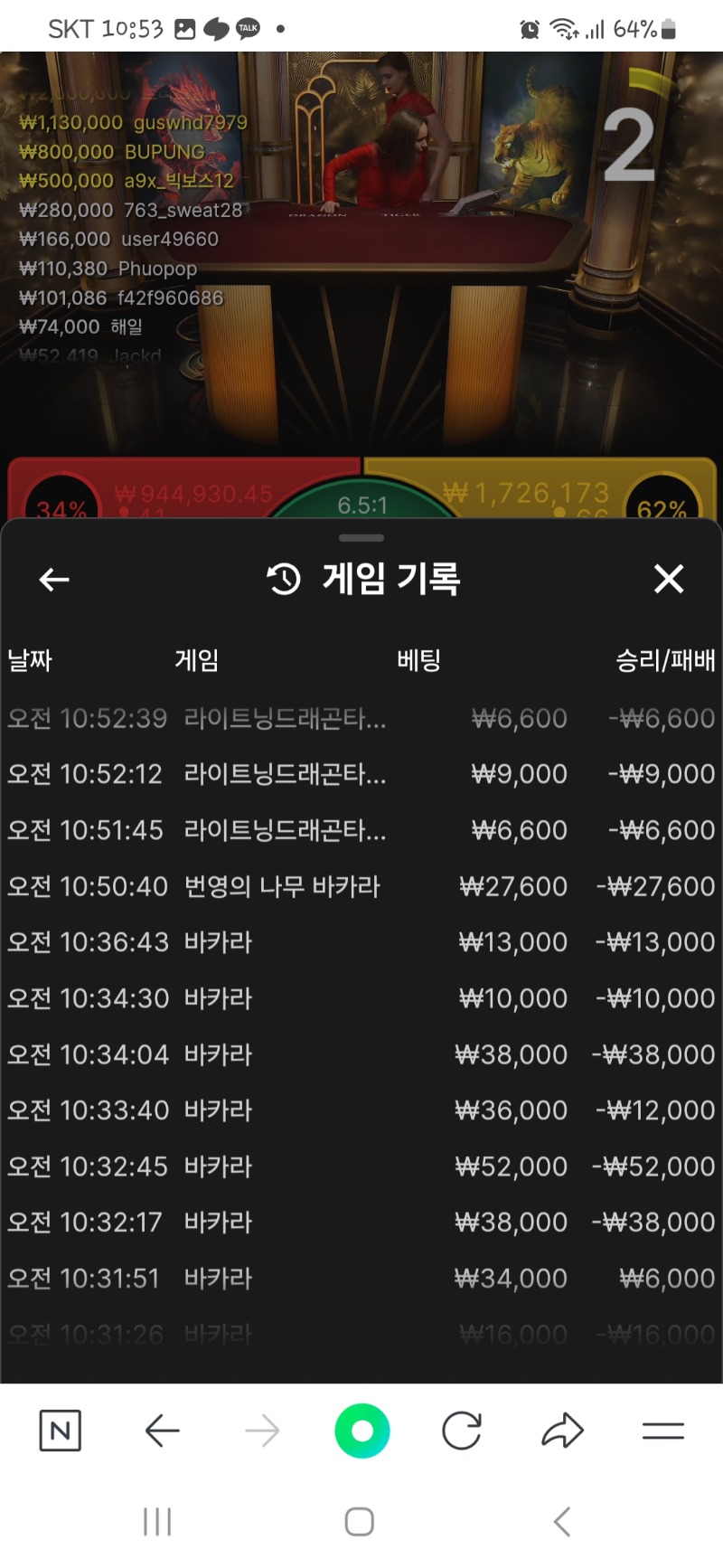This screenshot has height=1568, width=723.
Task: Open the 10:31:51 Baccarat record with ₩6,000 win
Action: coord(361,1280)
